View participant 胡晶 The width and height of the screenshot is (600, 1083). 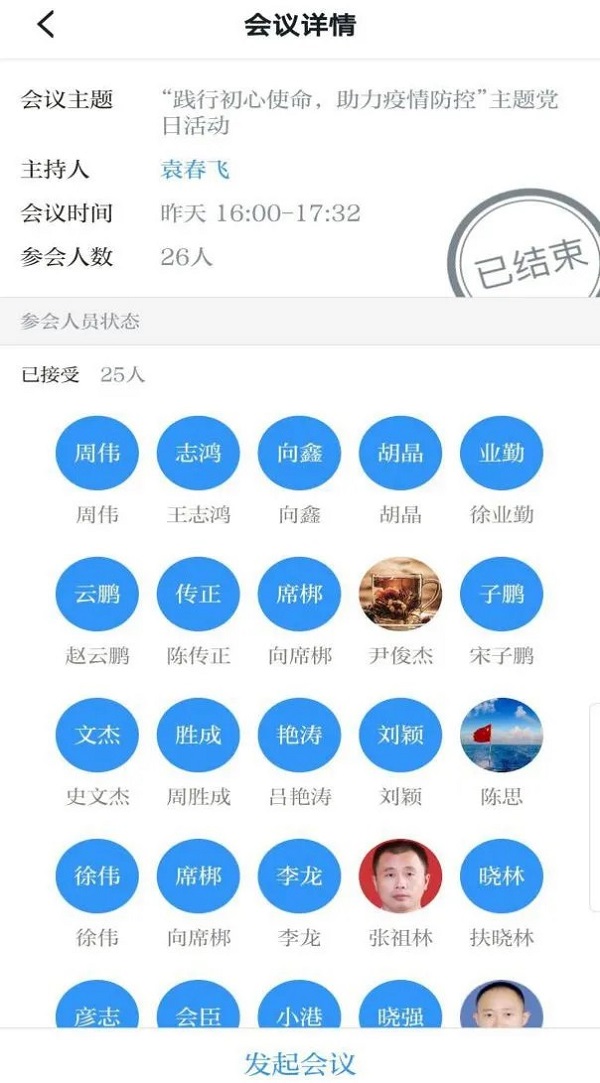[400, 454]
